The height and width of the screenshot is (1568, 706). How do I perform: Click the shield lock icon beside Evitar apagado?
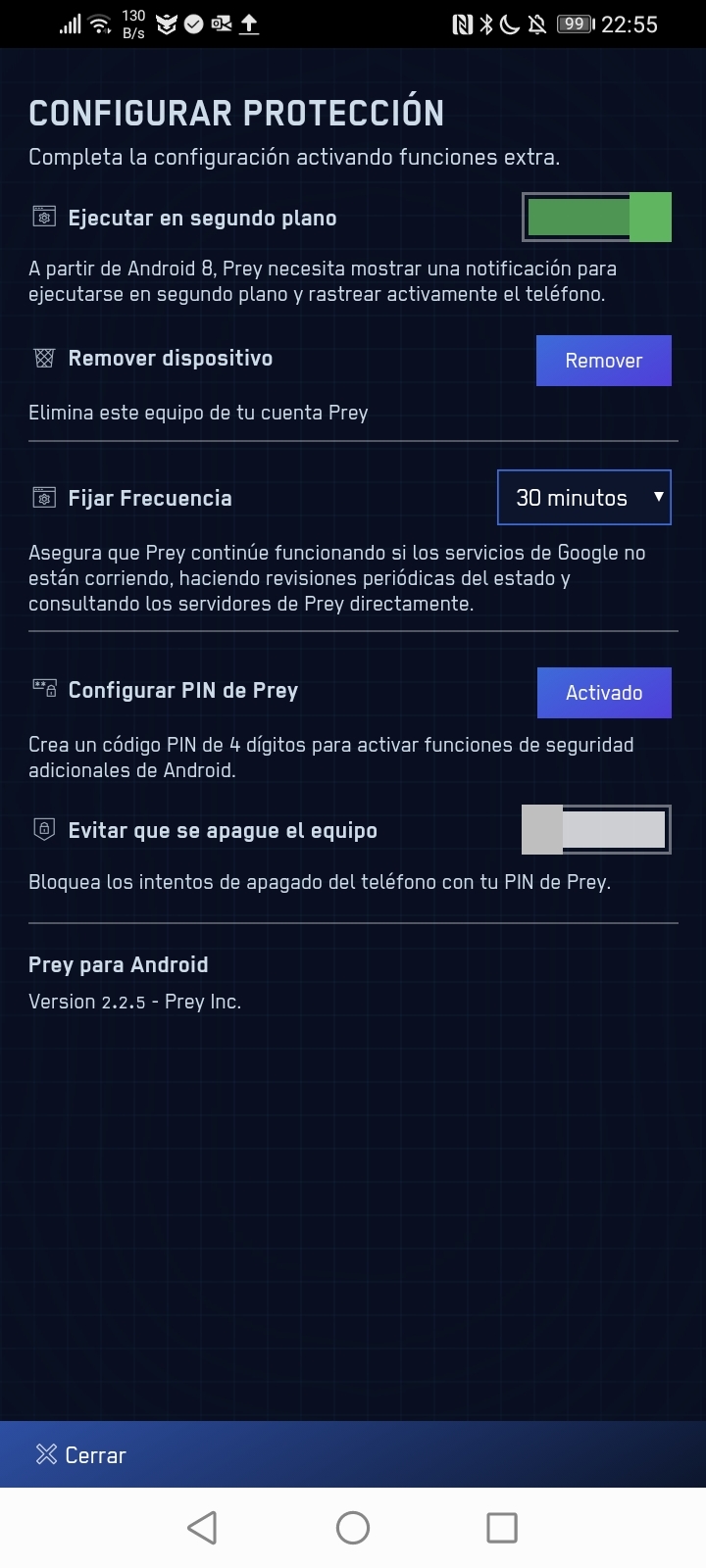[x=43, y=829]
